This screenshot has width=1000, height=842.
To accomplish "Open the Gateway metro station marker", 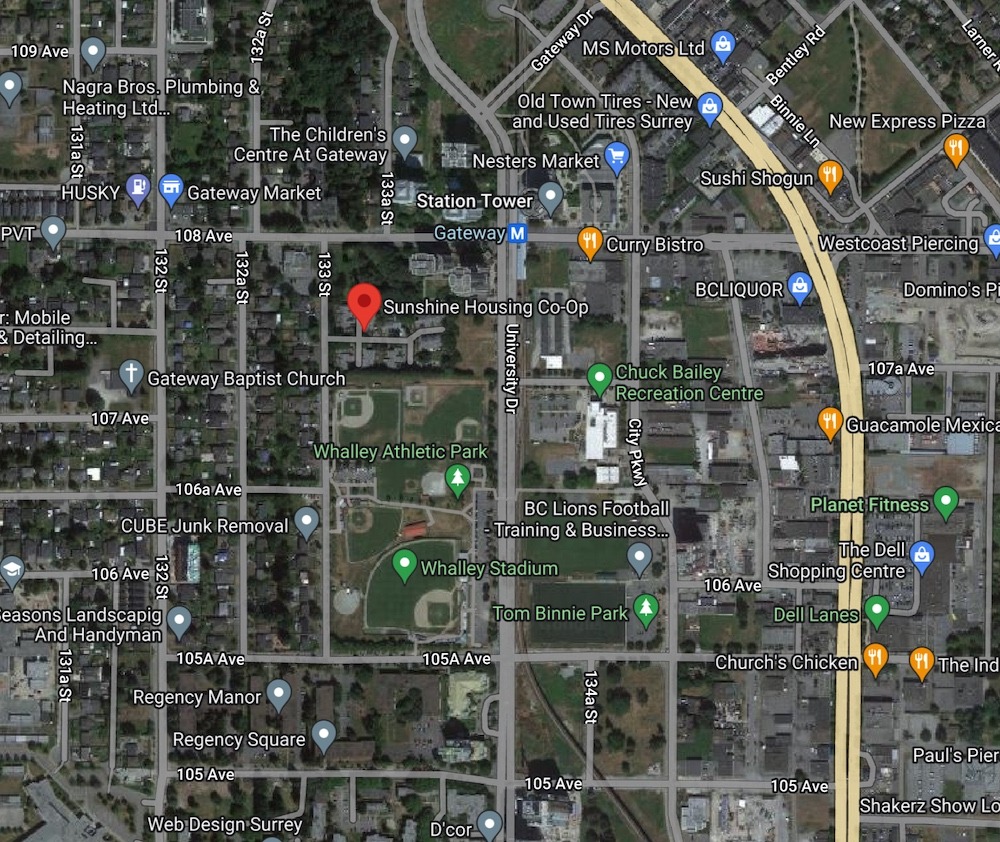I will pos(517,233).
